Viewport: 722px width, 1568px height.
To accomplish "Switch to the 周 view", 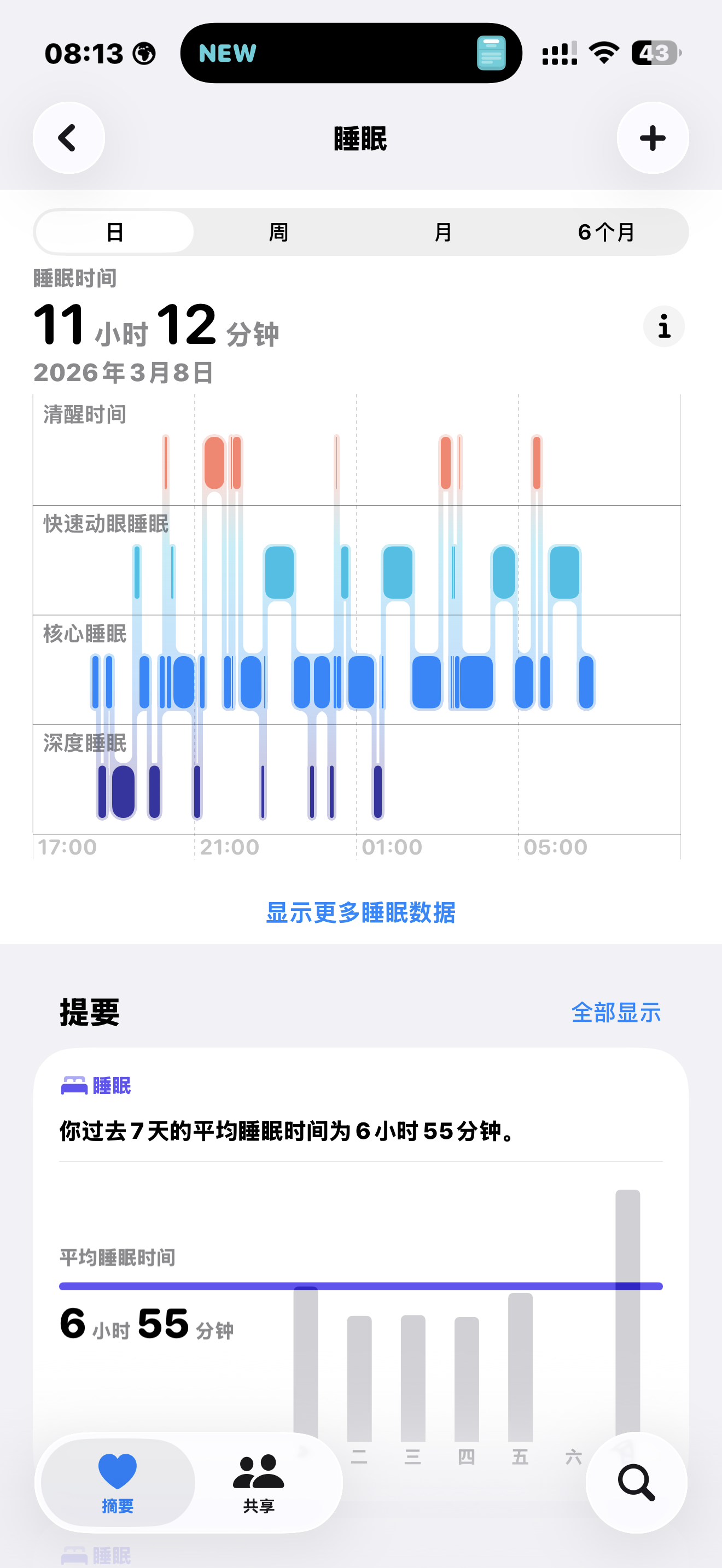I will point(279,232).
